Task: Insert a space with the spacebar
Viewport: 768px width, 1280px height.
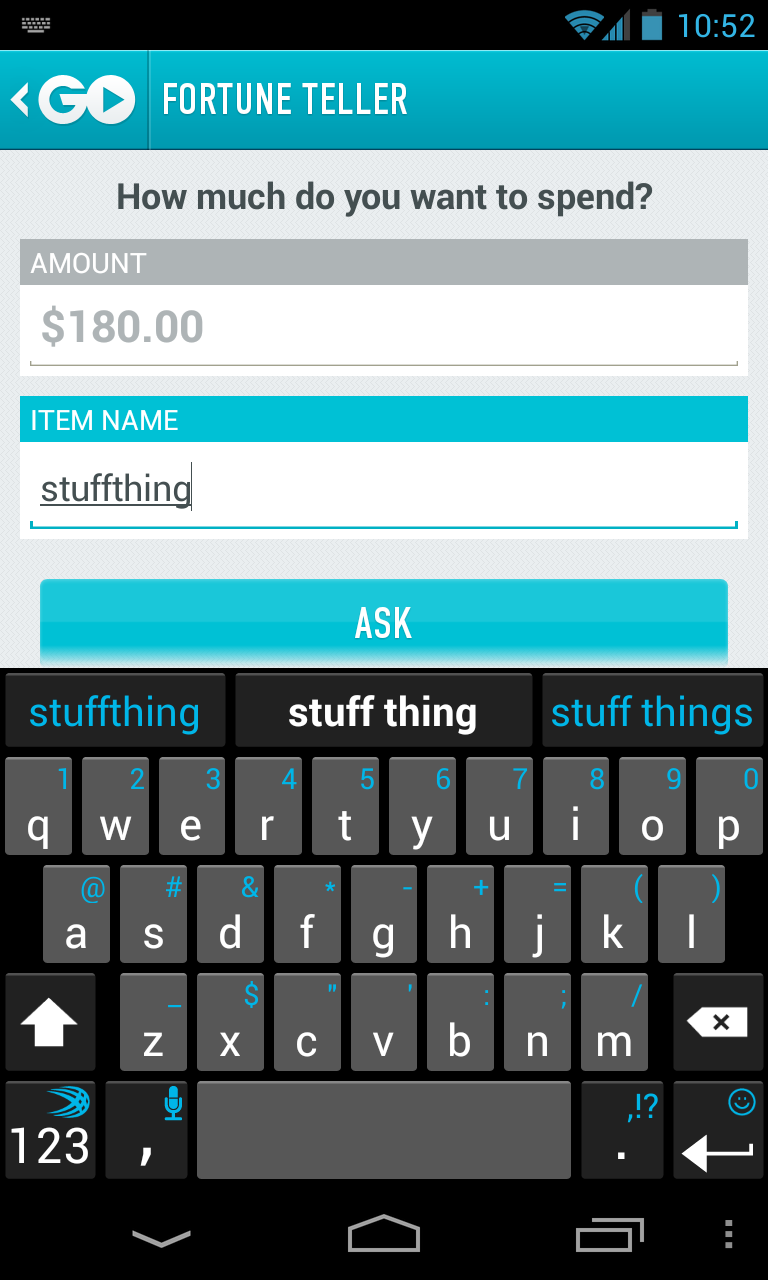Action: point(383,1130)
